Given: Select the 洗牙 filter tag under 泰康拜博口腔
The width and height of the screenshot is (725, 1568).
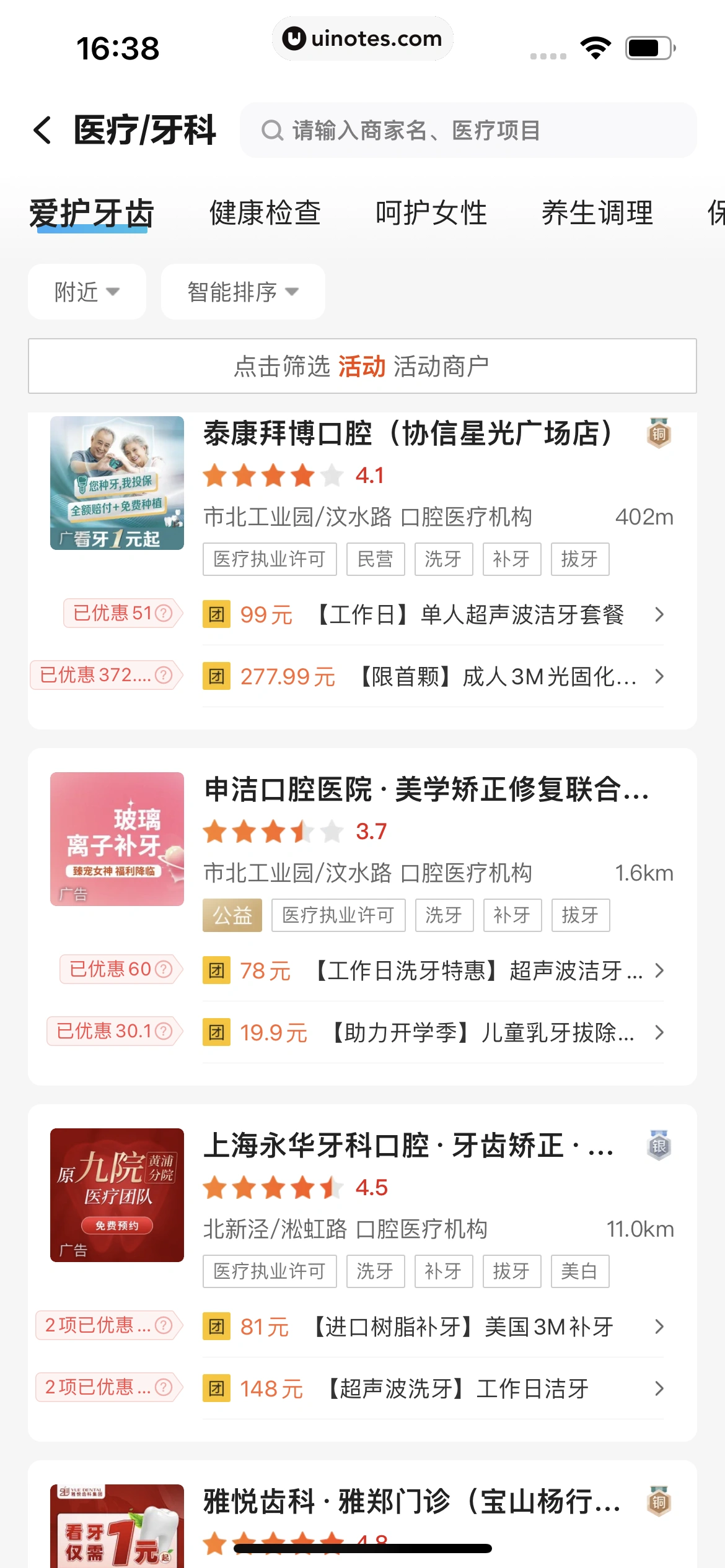Looking at the screenshot, I should point(444,559).
